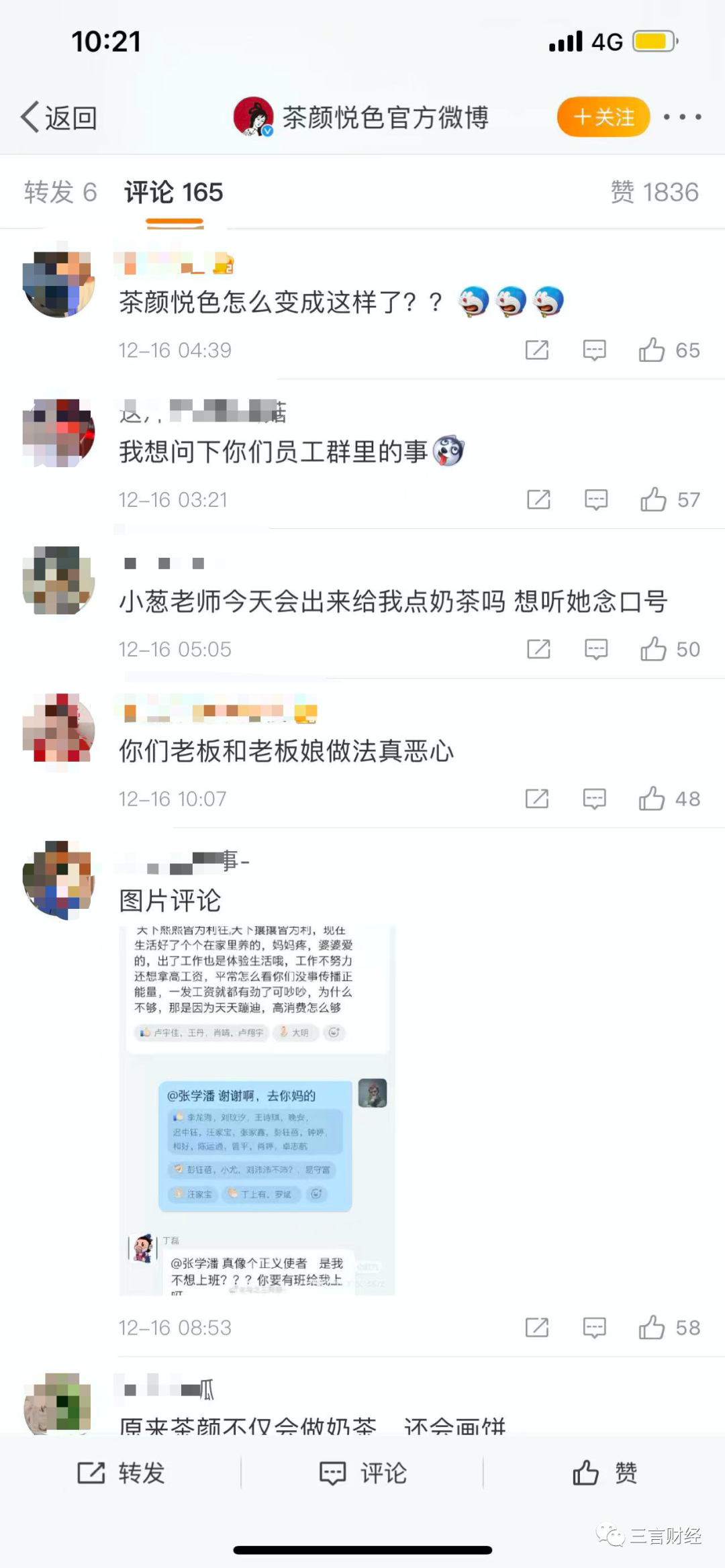This screenshot has width=725, height=1568.
Task: Like the comment 茶颜悦色怎么变成这样了
Action: [652, 350]
